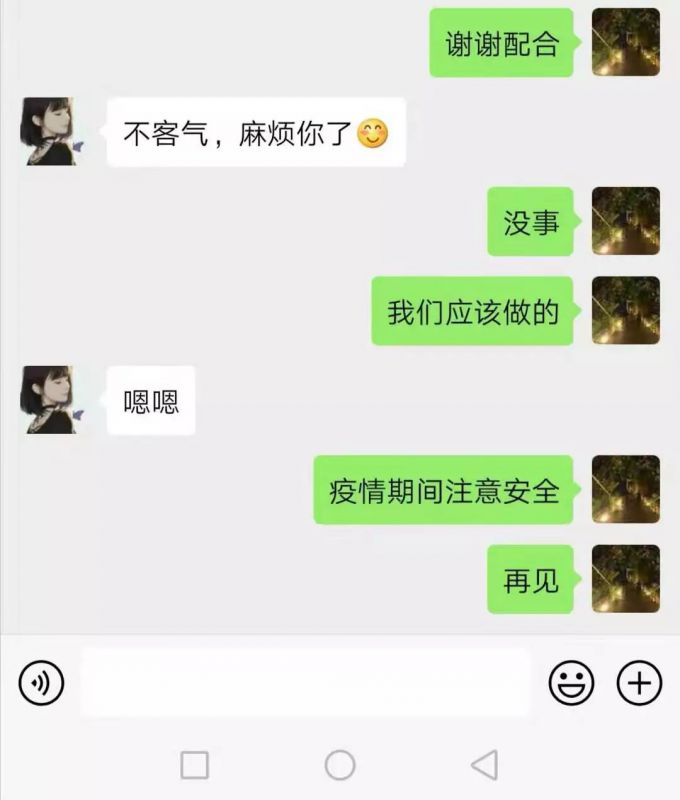Open the emoji sticker panel
This screenshot has height=800, width=680.
(x=571, y=683)
